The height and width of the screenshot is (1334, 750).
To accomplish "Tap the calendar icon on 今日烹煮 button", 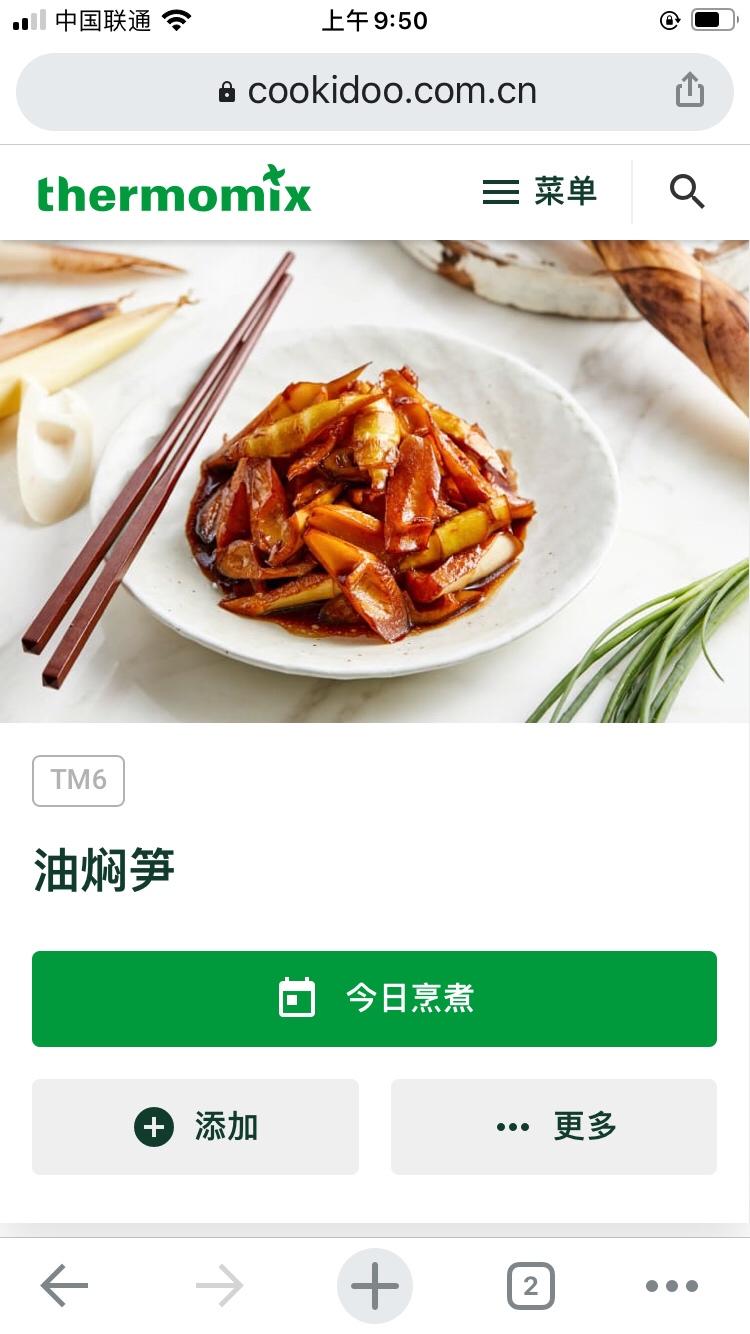I will 298,998.
